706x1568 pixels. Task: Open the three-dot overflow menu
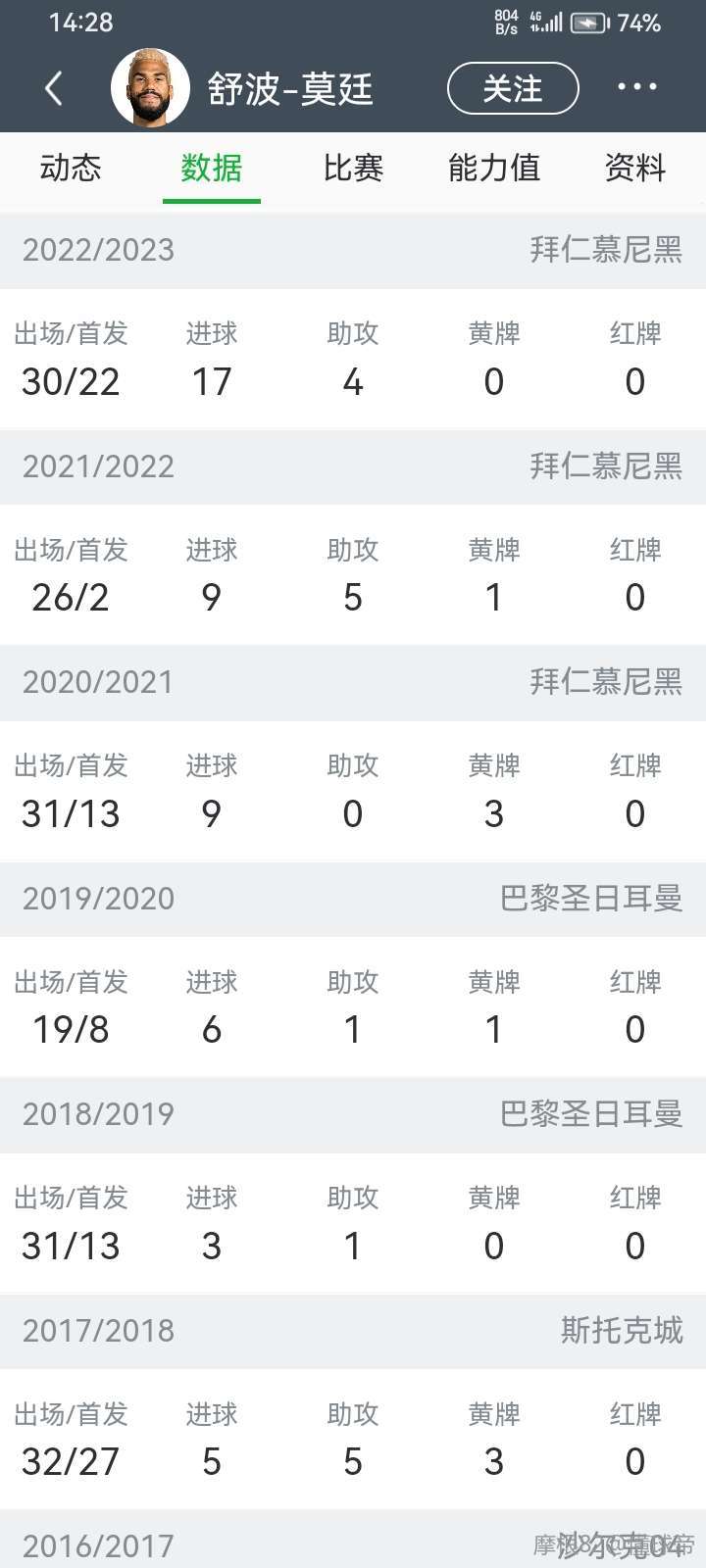pyautogui.click(x=637, y=87)
